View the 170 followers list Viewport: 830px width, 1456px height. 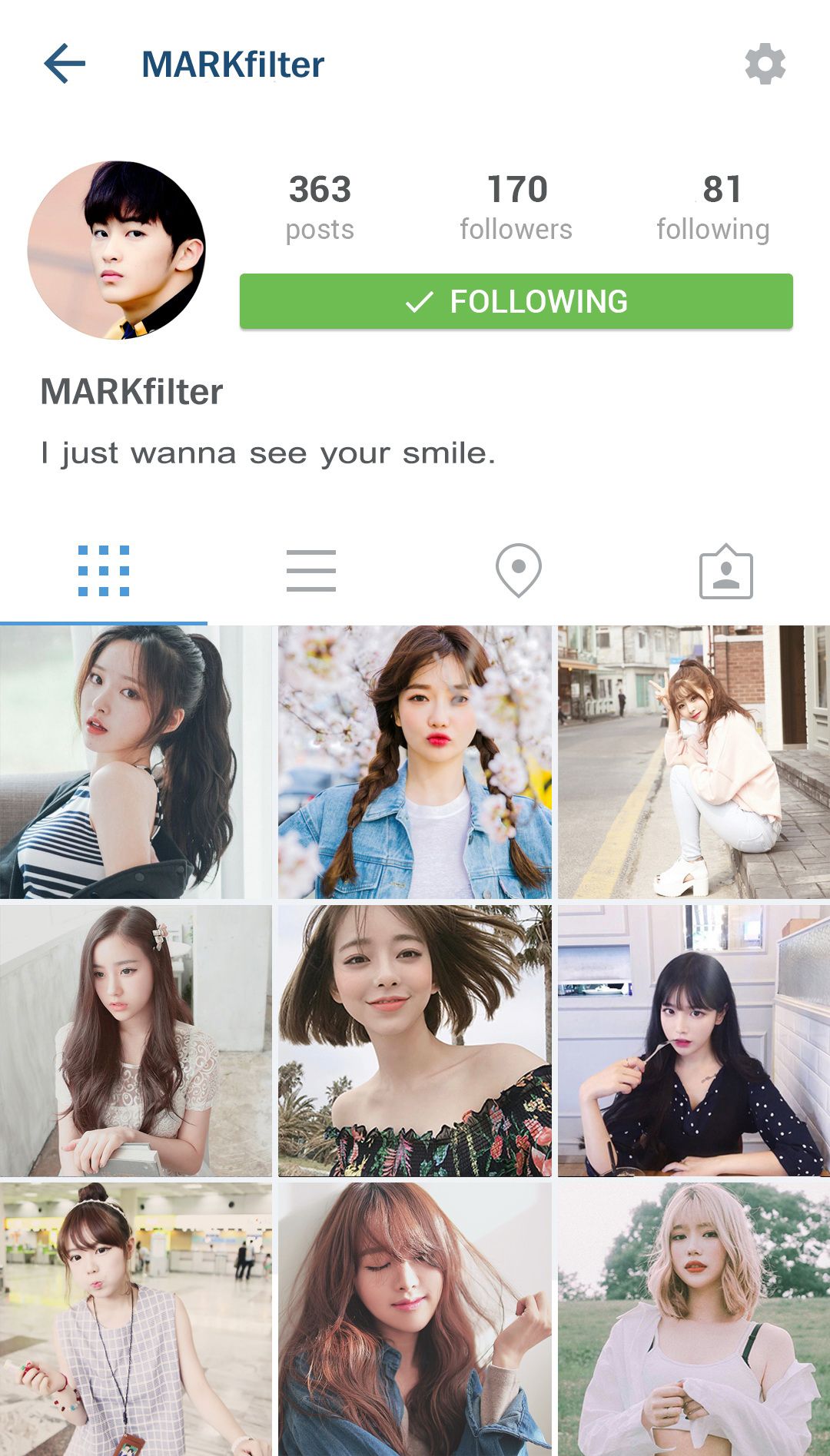tap(516, 207)
